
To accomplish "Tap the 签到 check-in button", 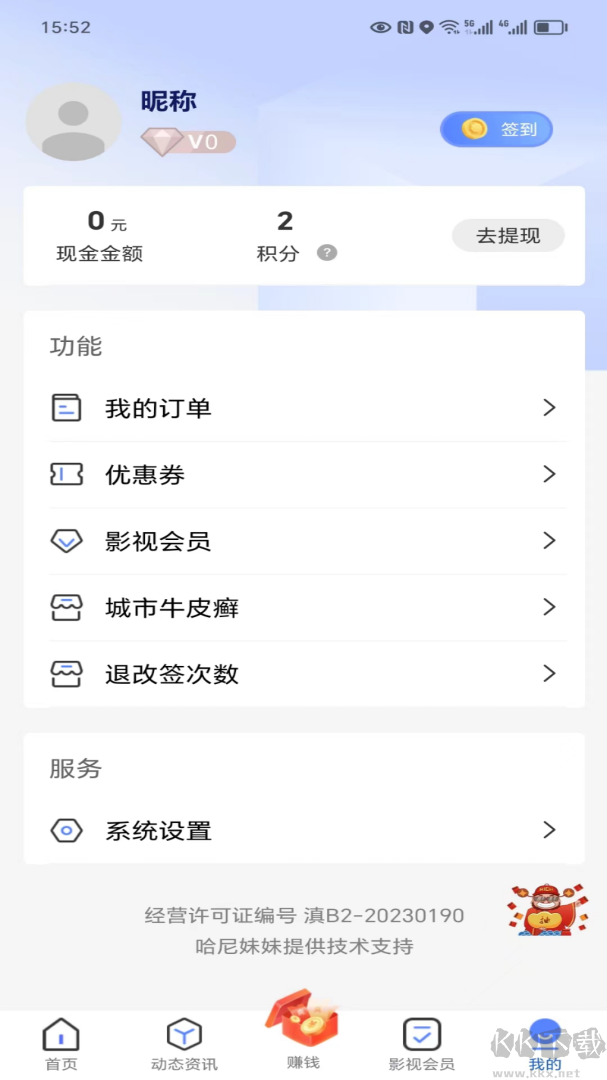I will 496,129.
